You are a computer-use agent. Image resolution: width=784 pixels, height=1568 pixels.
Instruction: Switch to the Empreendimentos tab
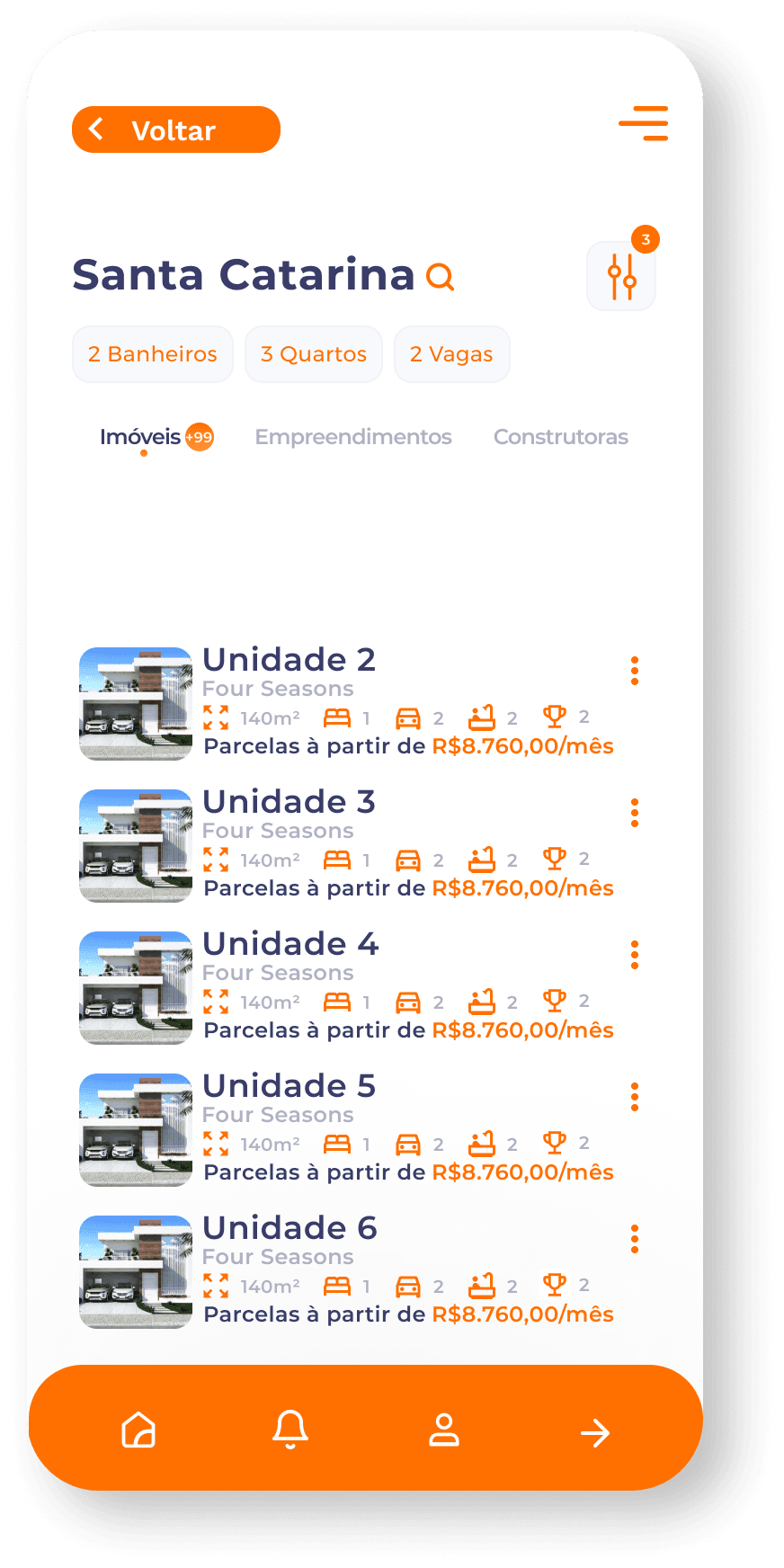click(353, 437)
